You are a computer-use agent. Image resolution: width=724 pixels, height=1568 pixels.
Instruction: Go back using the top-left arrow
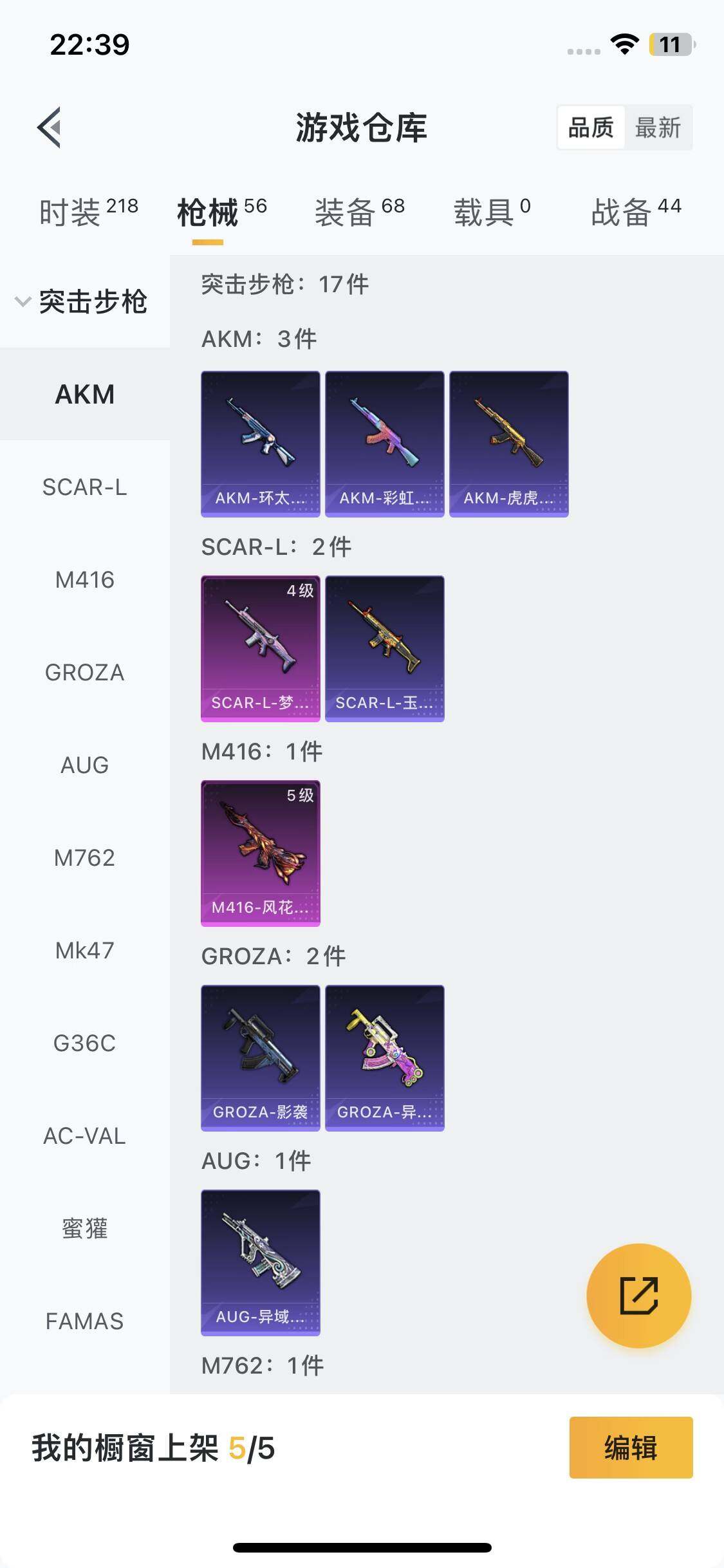click(50, 127)
